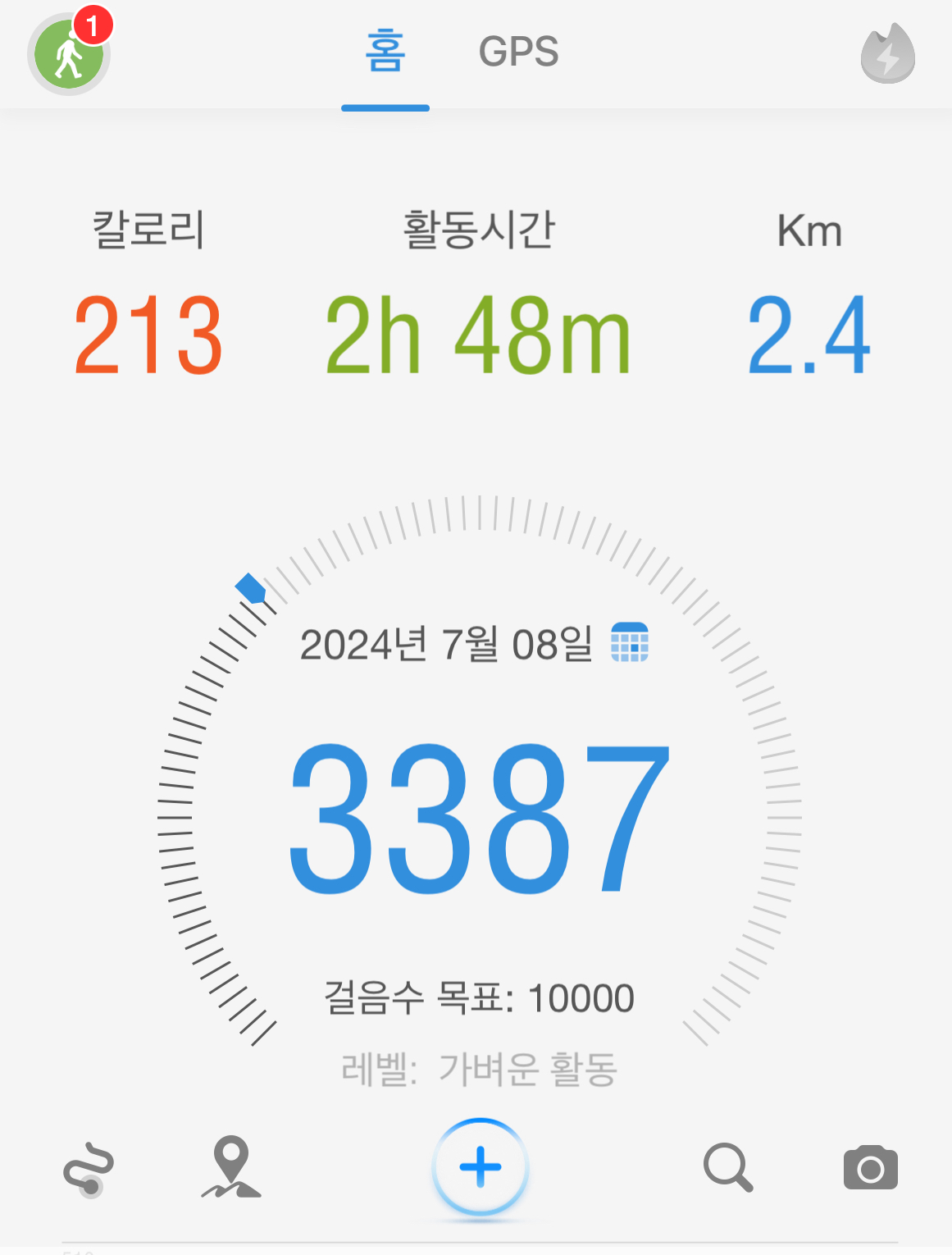The image size is (952, 1255).
Task: Open the winding route icon
Action: click(89, 1168)
